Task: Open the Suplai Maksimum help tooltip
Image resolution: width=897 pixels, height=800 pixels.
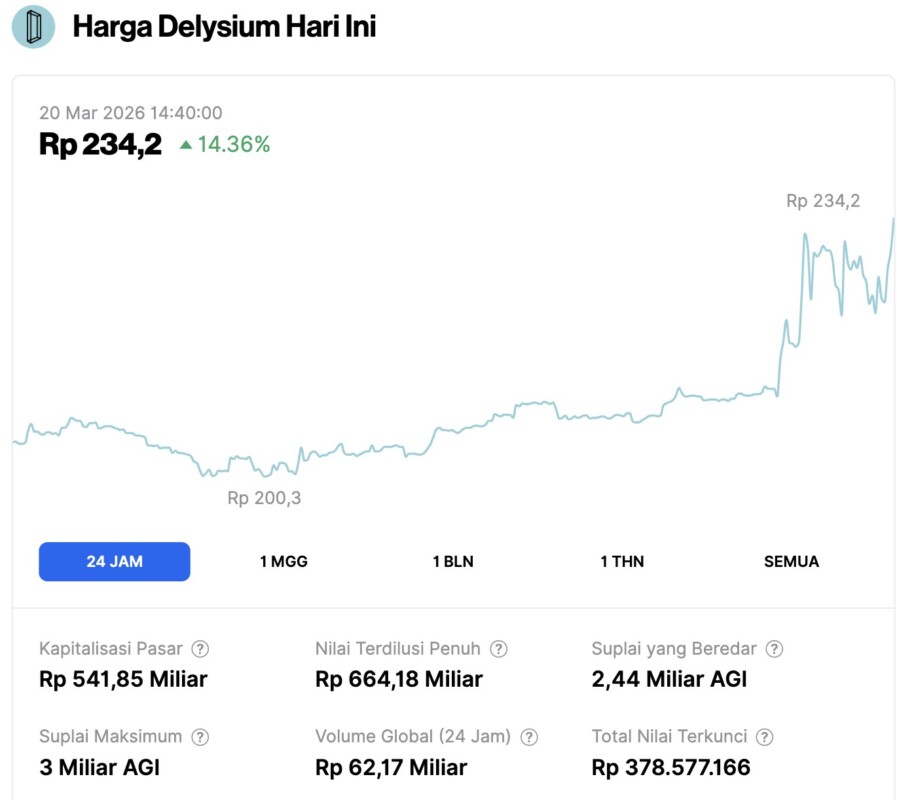Action: [200, 737]
